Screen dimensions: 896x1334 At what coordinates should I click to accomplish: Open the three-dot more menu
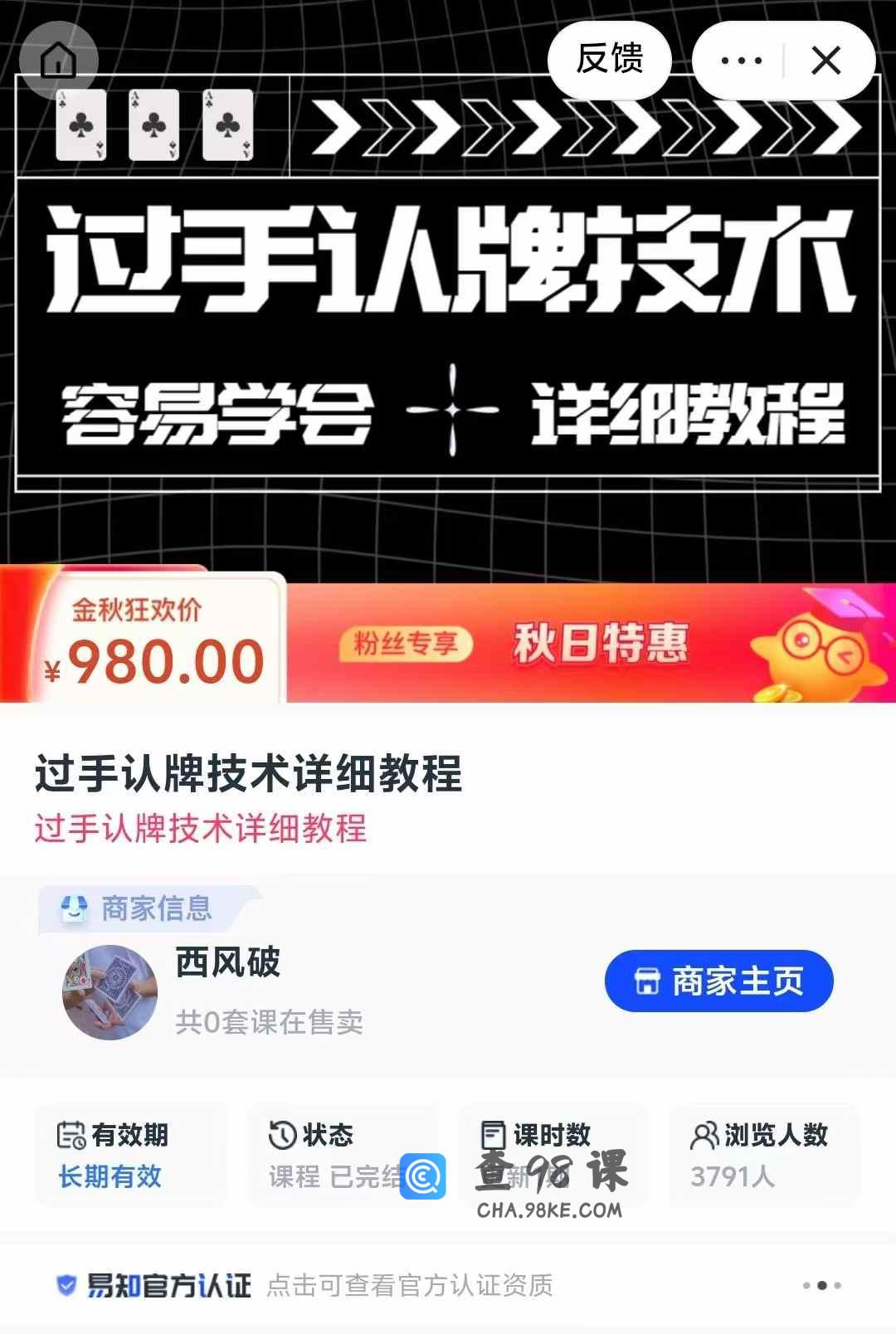741,61
